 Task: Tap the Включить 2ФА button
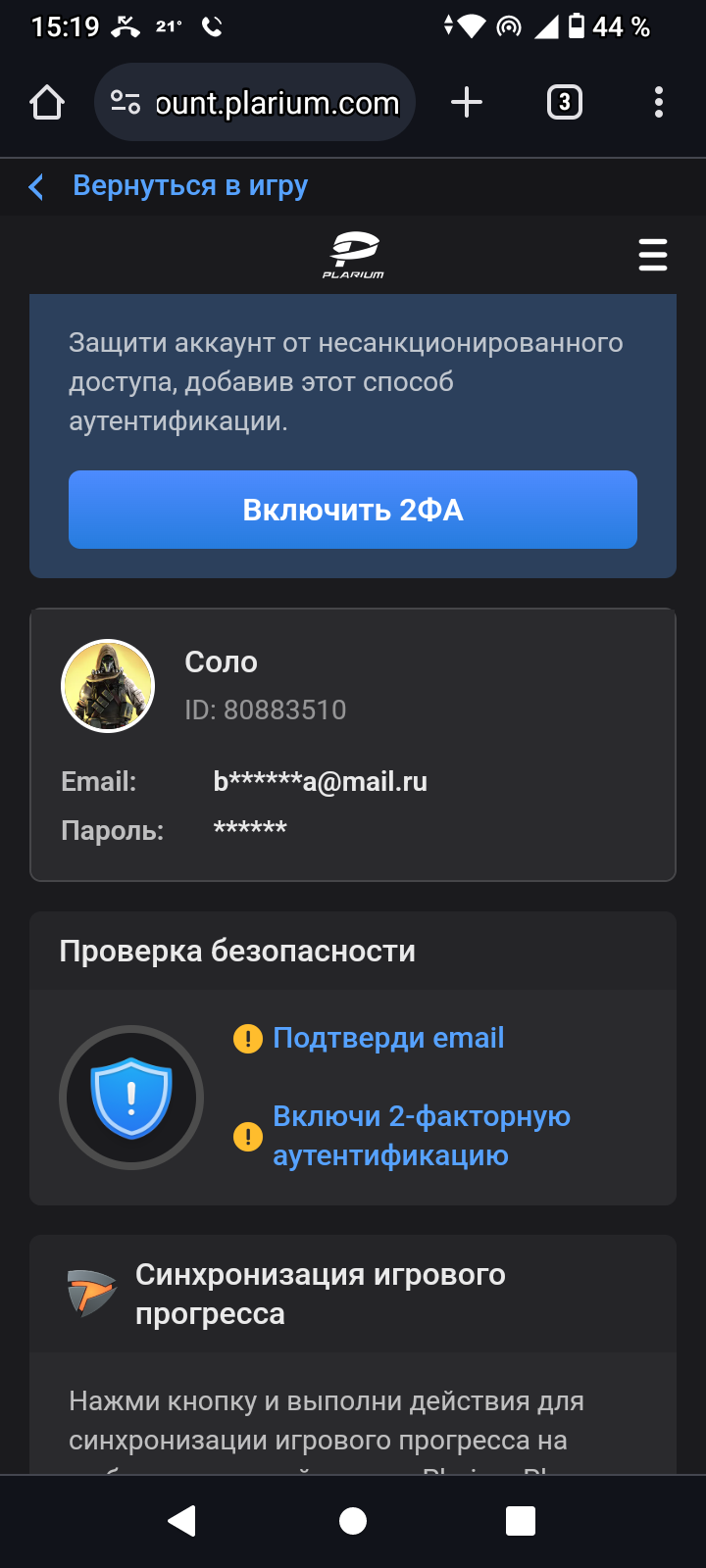[x=353, y=510]
